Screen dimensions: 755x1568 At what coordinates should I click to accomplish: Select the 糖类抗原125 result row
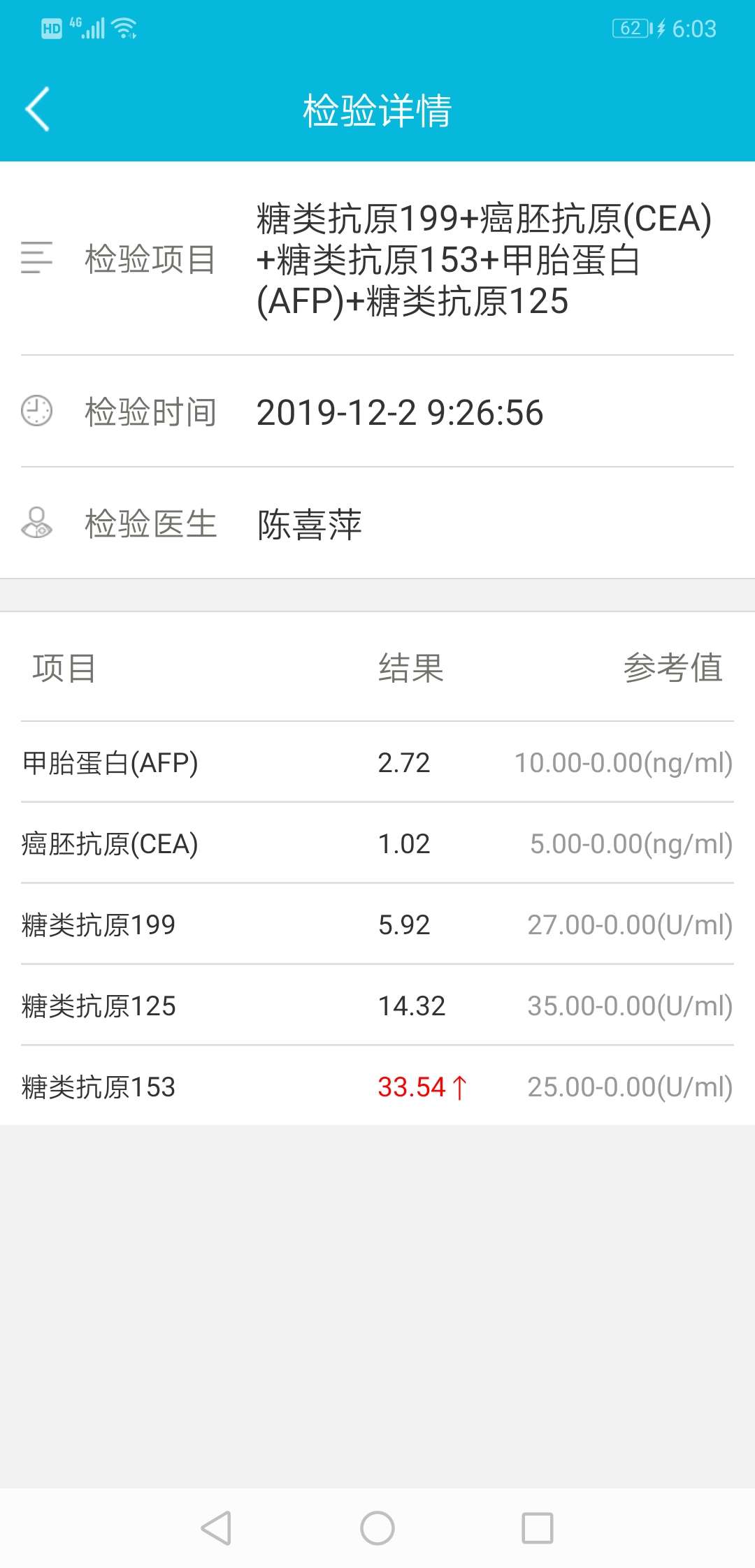377,1006
